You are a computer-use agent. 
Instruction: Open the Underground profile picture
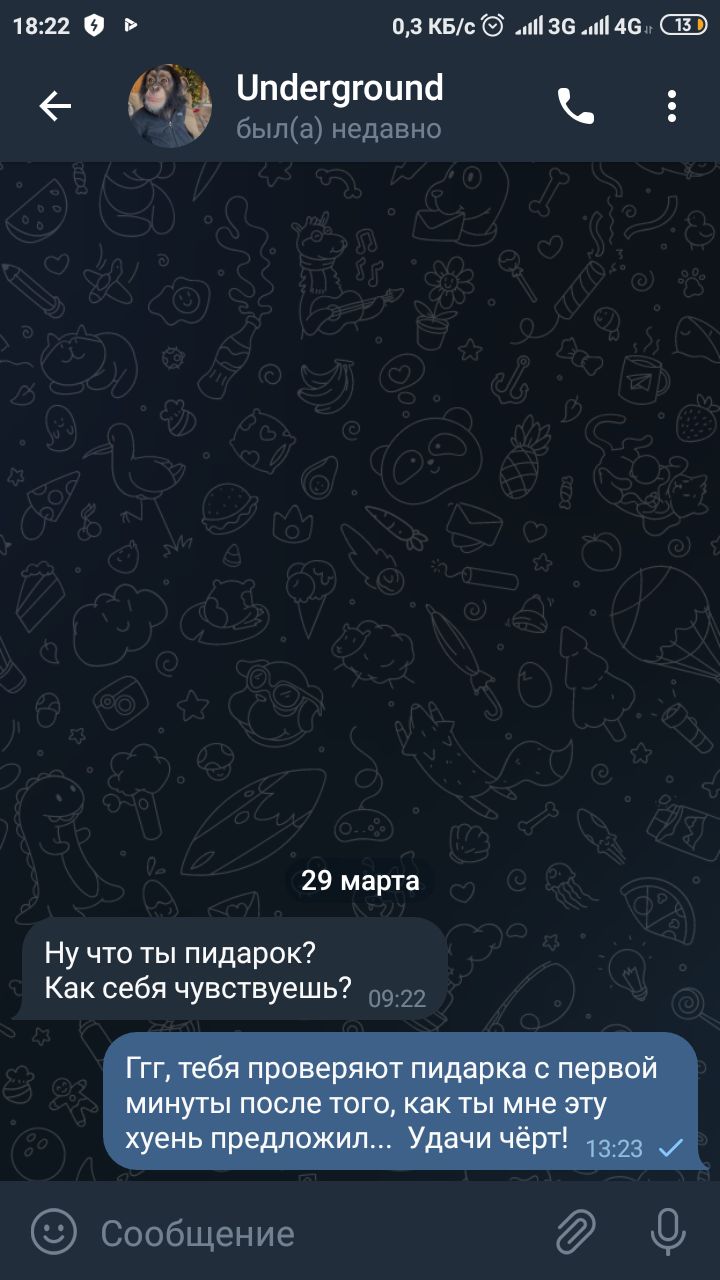point(170,106)
